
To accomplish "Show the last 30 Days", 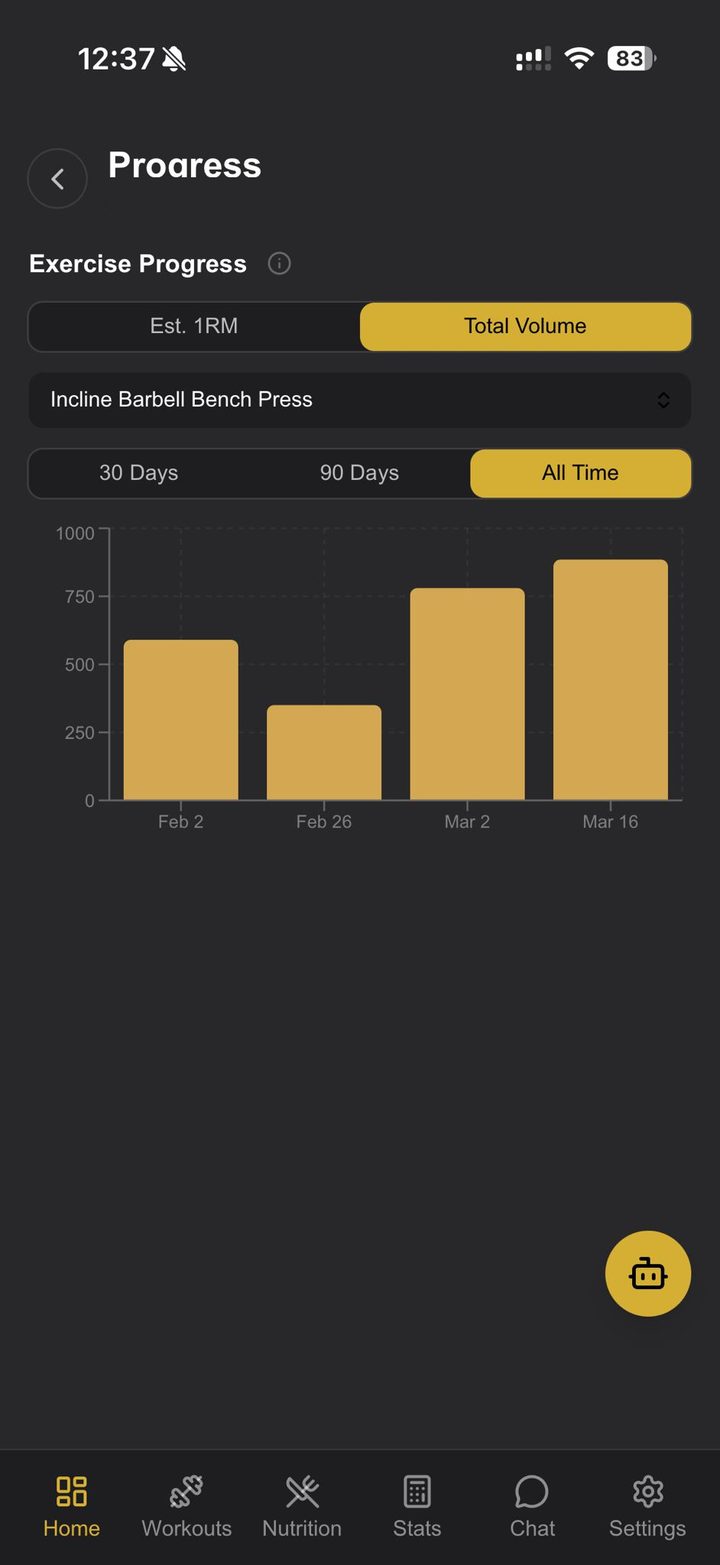I will click(139, 473).
